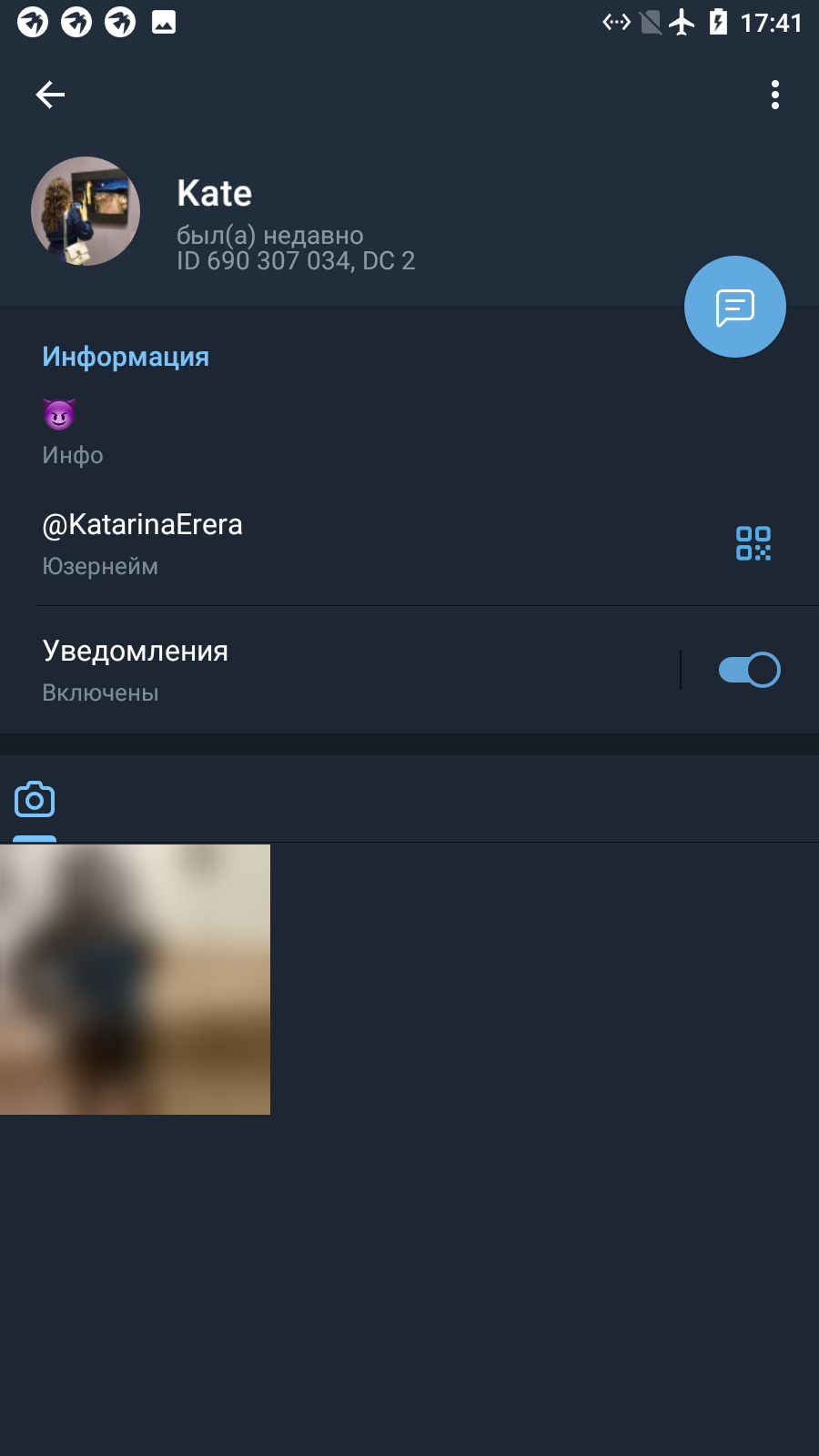
Task: Tap the Инфо bio row
Action: 409,433
